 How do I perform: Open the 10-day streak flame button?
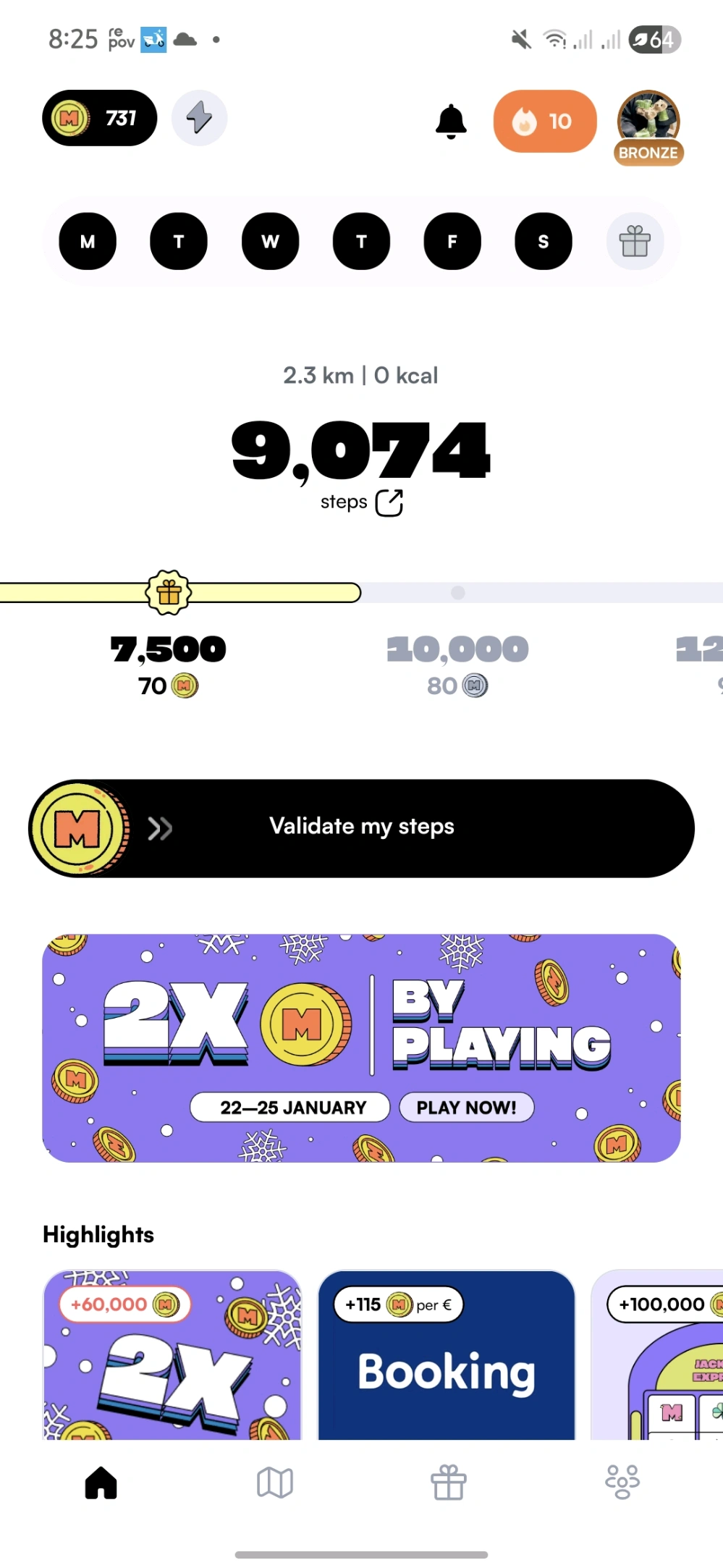[544, 121]
